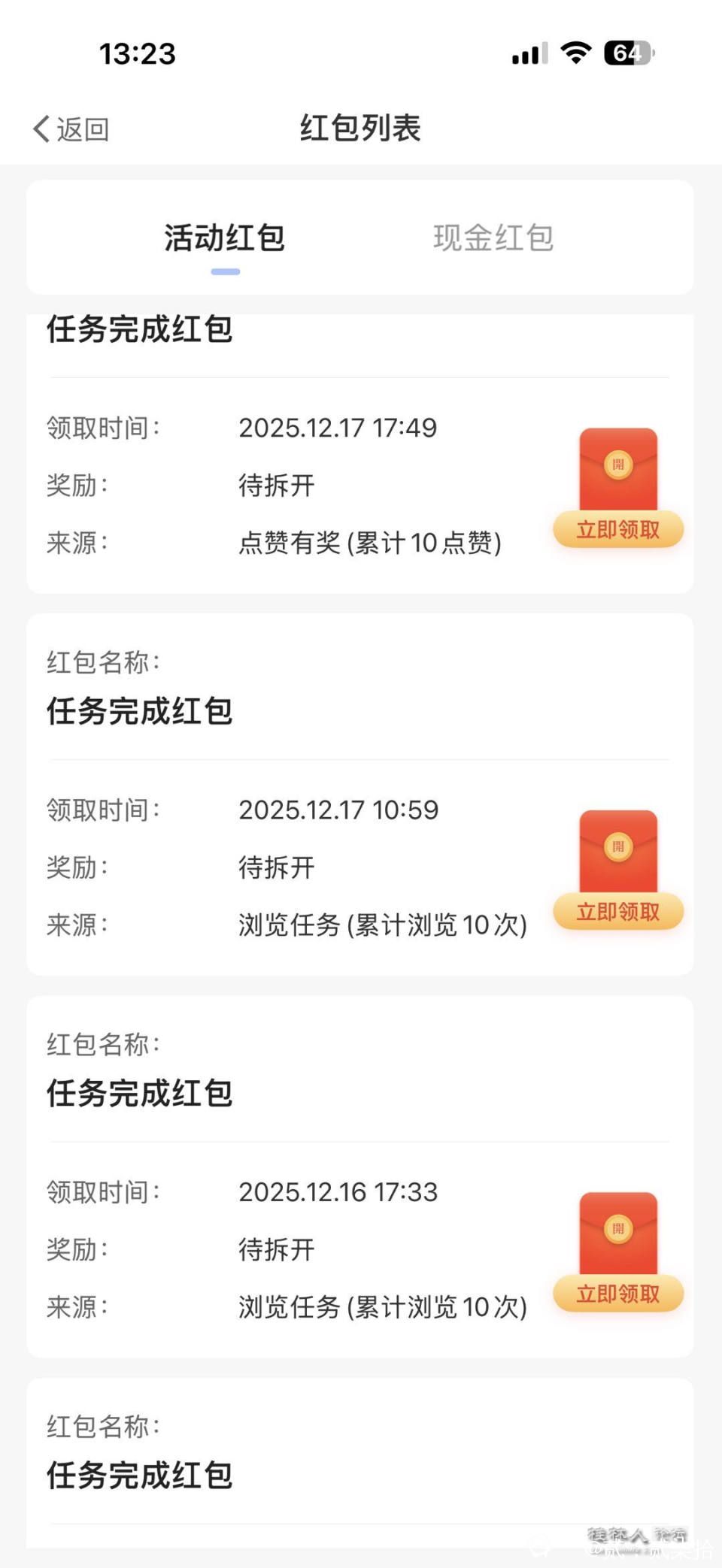Claim the 2025.12.16 17:33 red packet
This screenshot has height=1568, width=722.
pyautogui.click(x=617, y=1294)
